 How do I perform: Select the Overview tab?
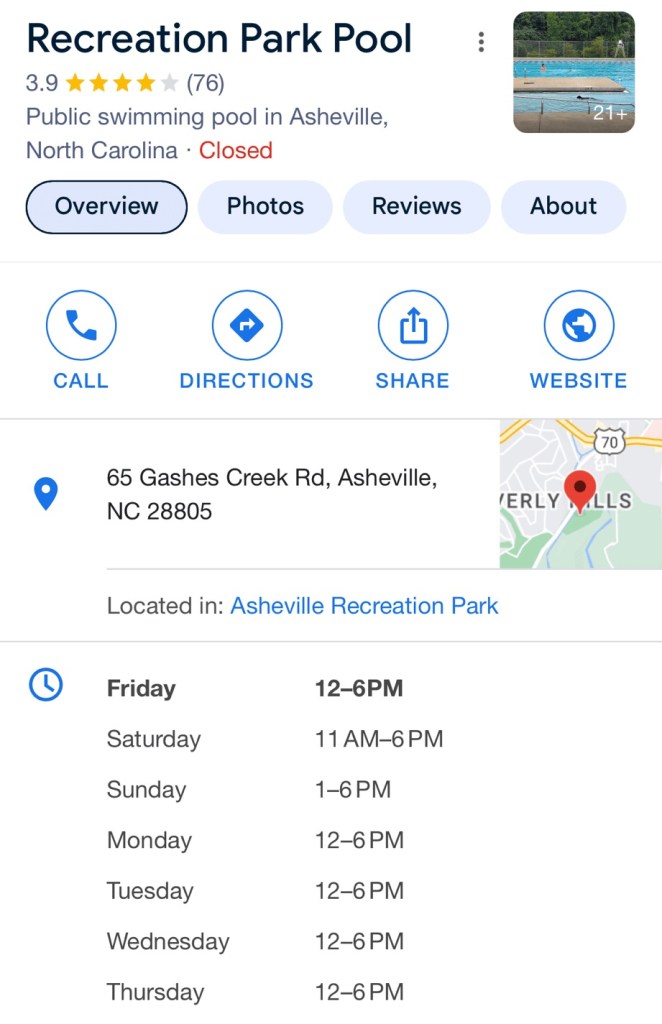(106, 206)
